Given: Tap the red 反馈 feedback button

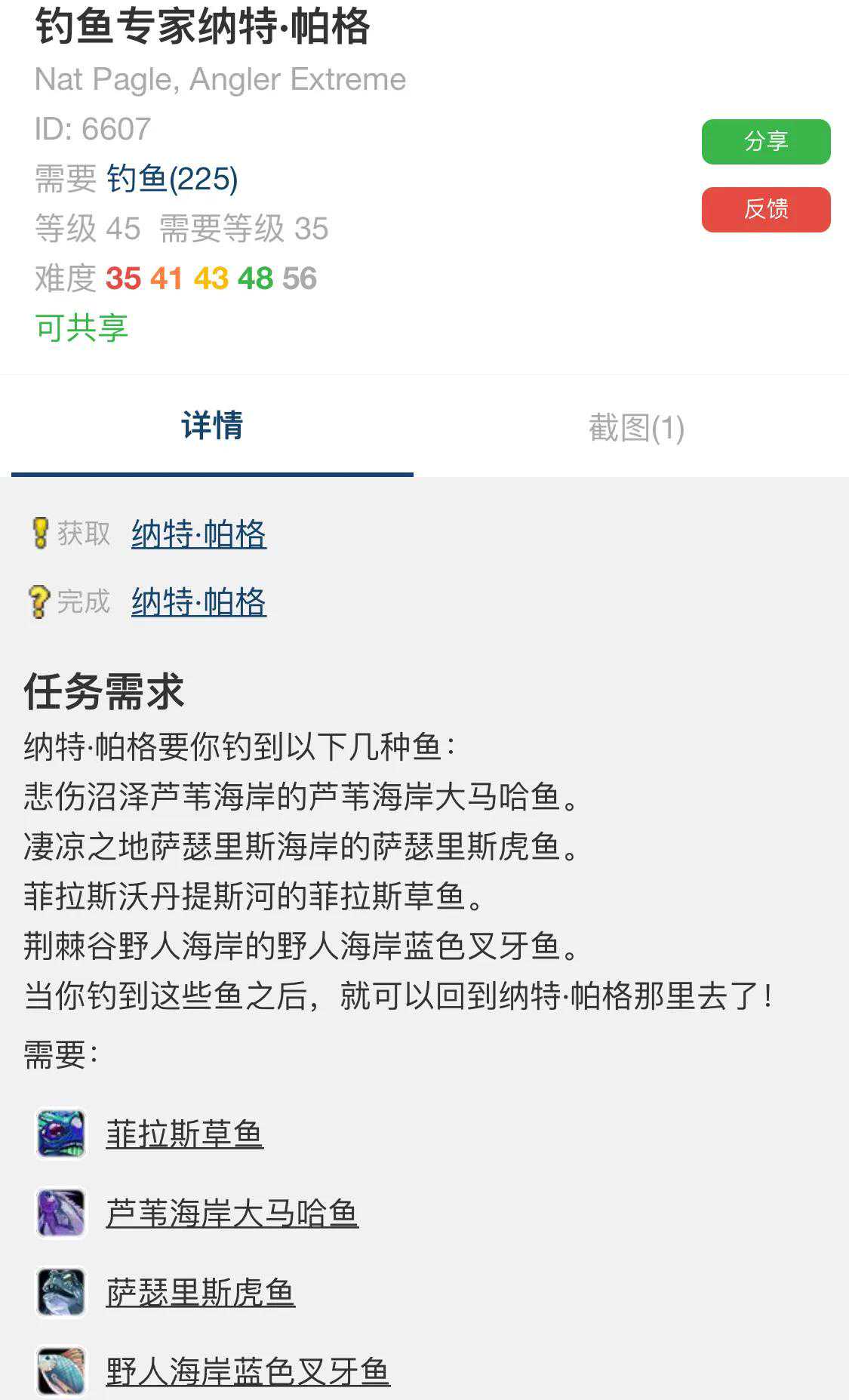Looking at the screenshot, I should coord(765,209).
